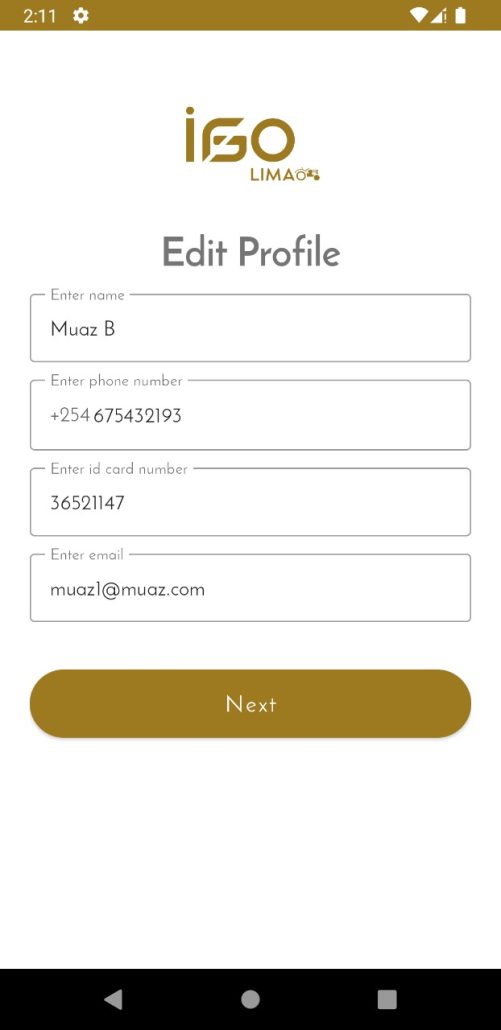Tap the Next button
The image size is (501, 1030).
[250, 704]
